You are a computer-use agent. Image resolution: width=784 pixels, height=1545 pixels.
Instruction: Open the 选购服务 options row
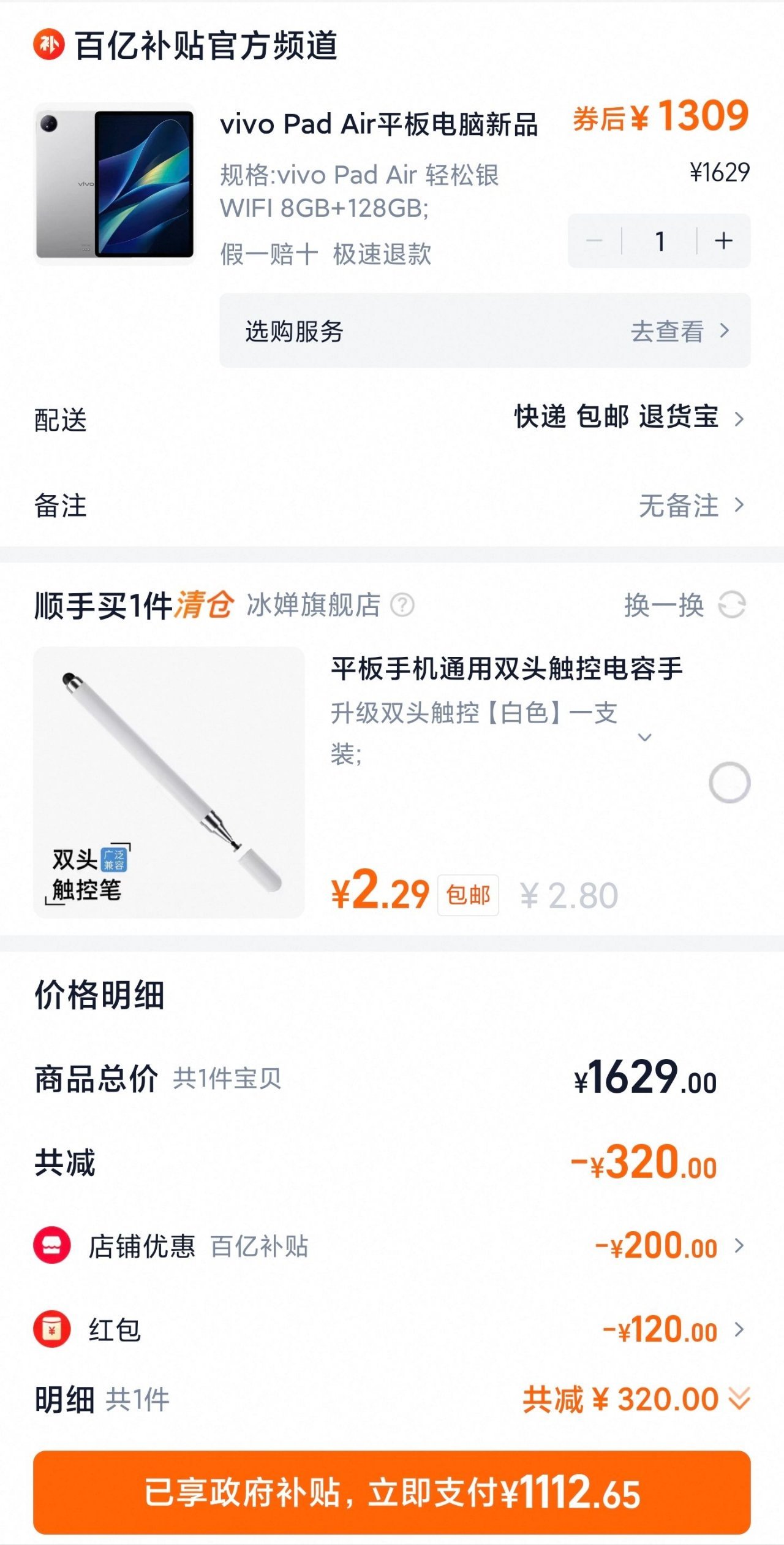tap(484, 331)
